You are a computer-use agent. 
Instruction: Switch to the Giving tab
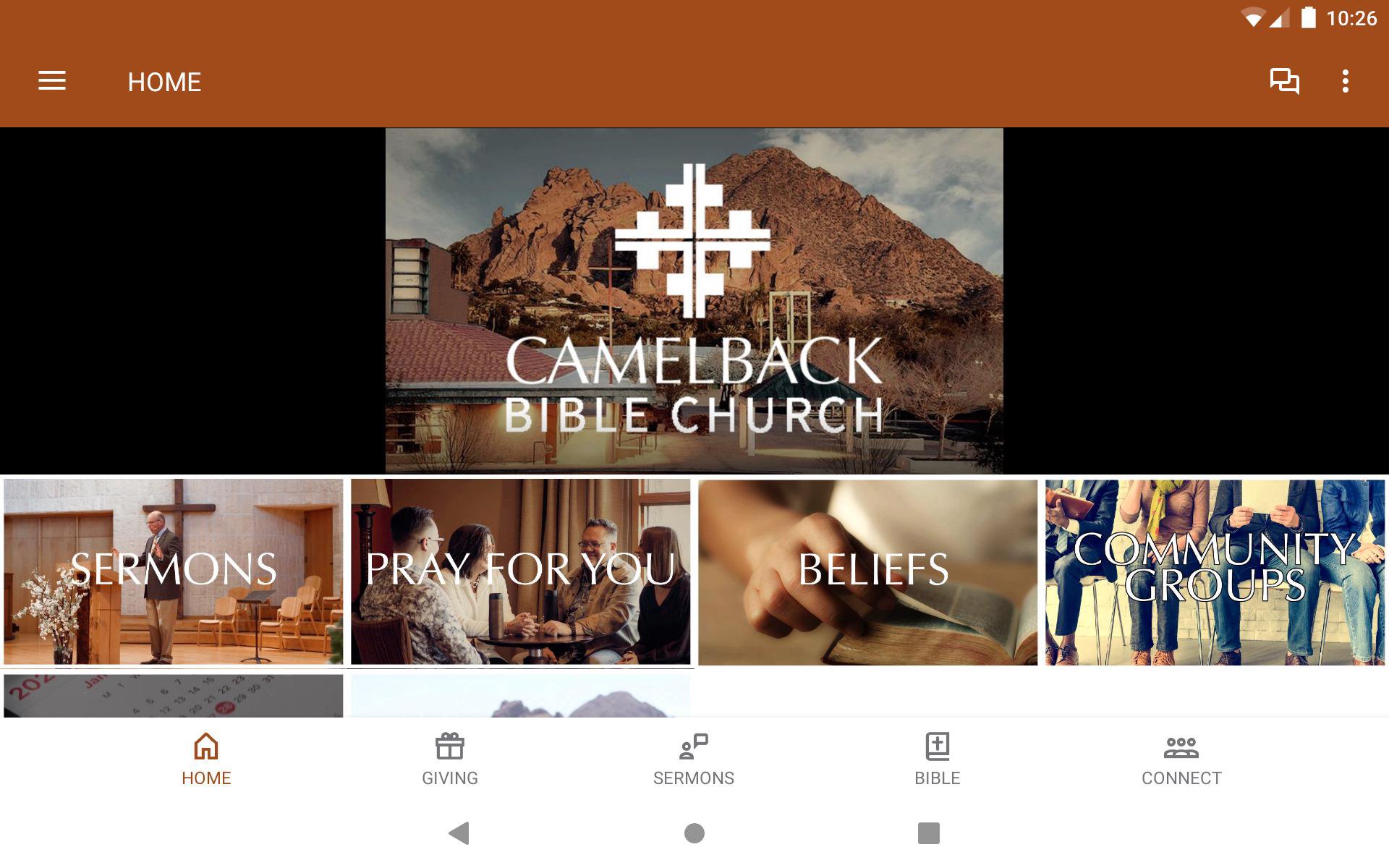pos(449,759)
